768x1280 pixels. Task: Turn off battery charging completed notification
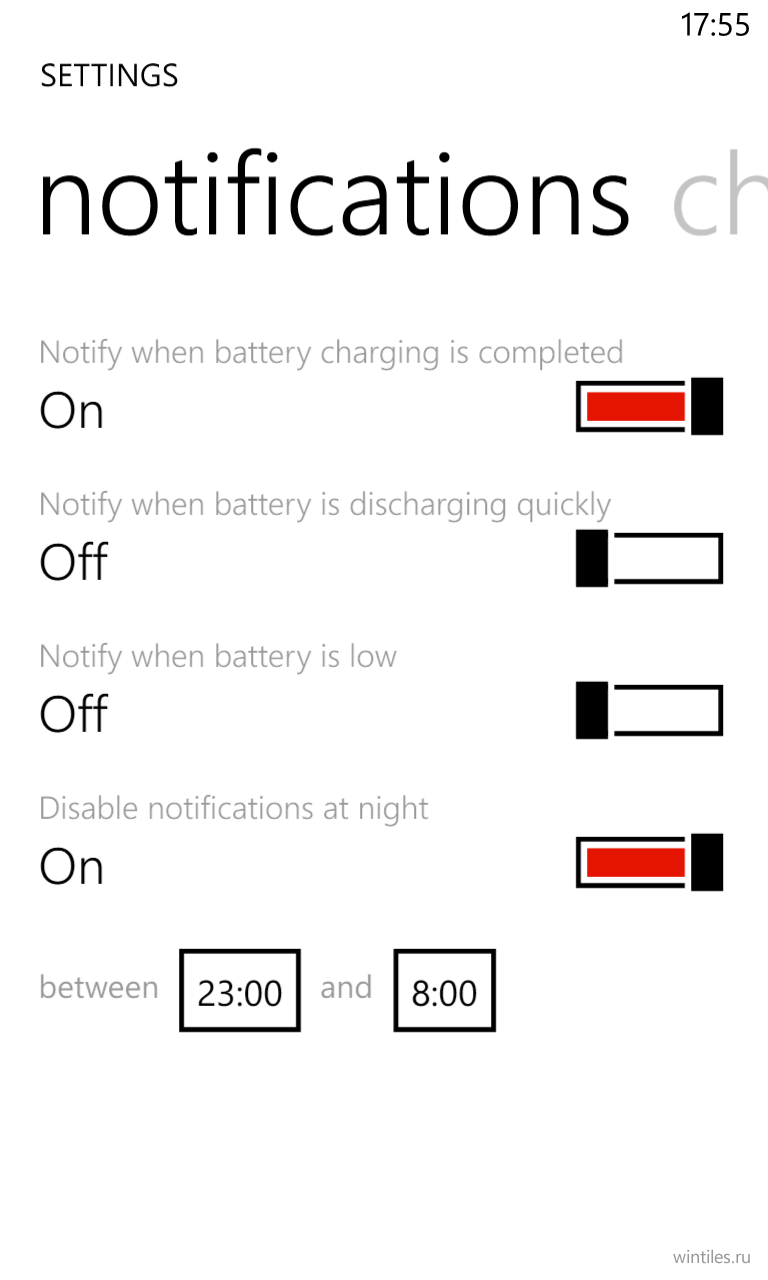pos(649,406)
